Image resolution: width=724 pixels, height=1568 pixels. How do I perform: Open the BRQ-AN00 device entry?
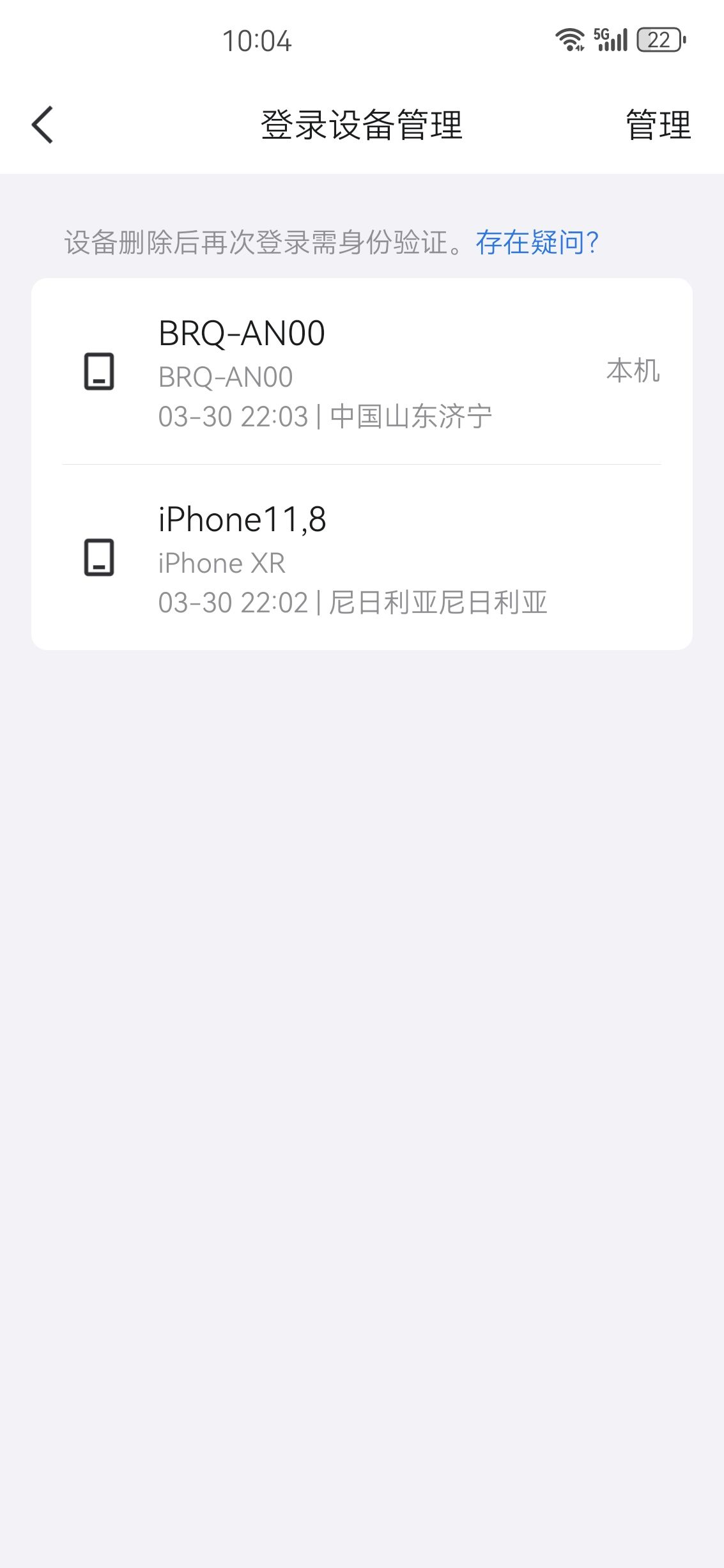coord(361,372)
